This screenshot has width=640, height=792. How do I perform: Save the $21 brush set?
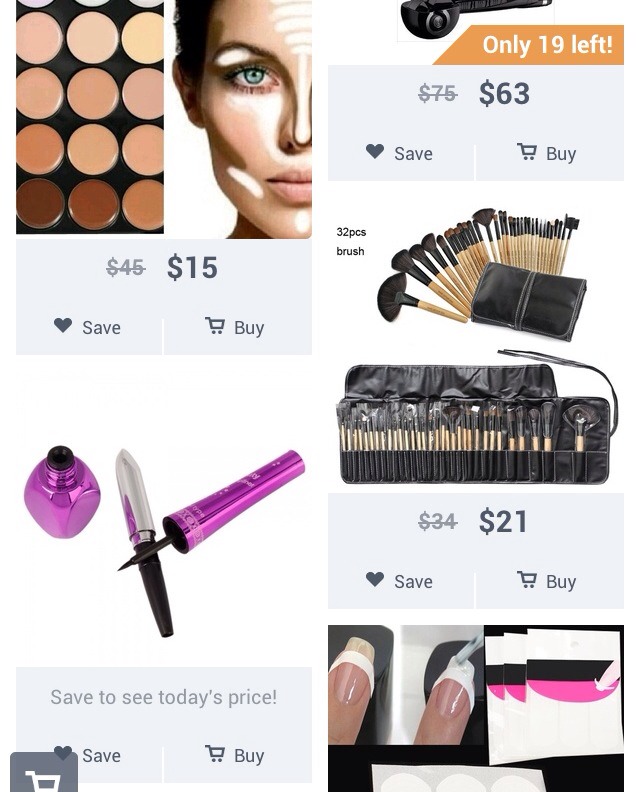pyautogui.click(x=400, y=581)
